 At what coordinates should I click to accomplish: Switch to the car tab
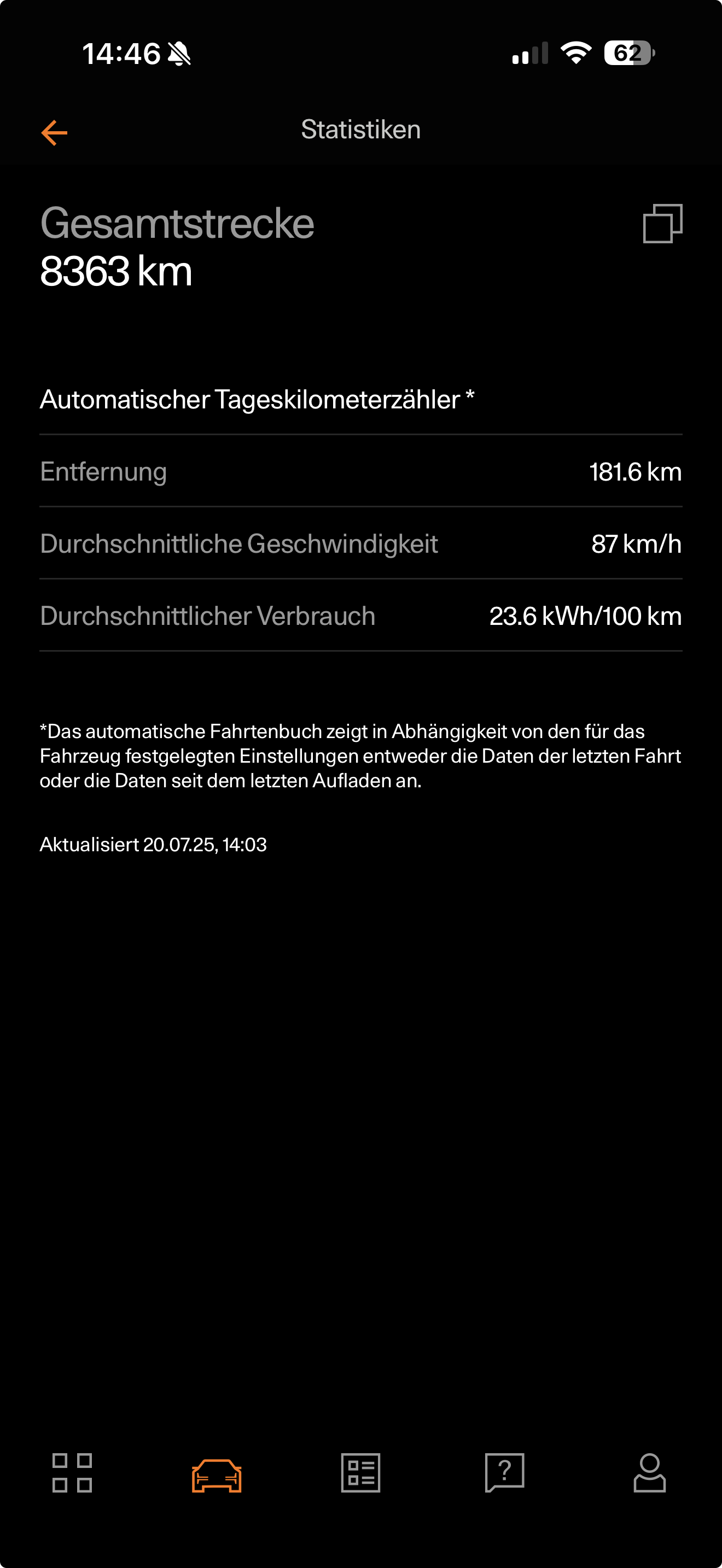[217, 1475]
